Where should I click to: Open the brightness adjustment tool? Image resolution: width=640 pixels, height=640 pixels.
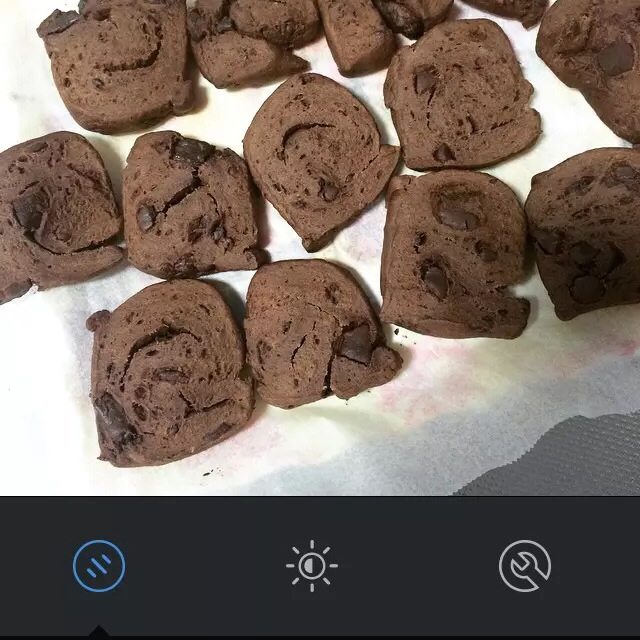click(x=312, y=566)
